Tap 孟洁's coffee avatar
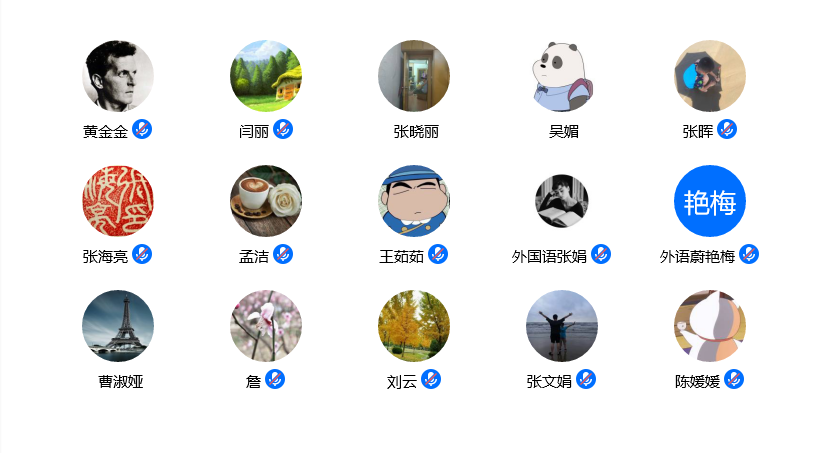Screen dimensions: 835x453 (266, 201)
